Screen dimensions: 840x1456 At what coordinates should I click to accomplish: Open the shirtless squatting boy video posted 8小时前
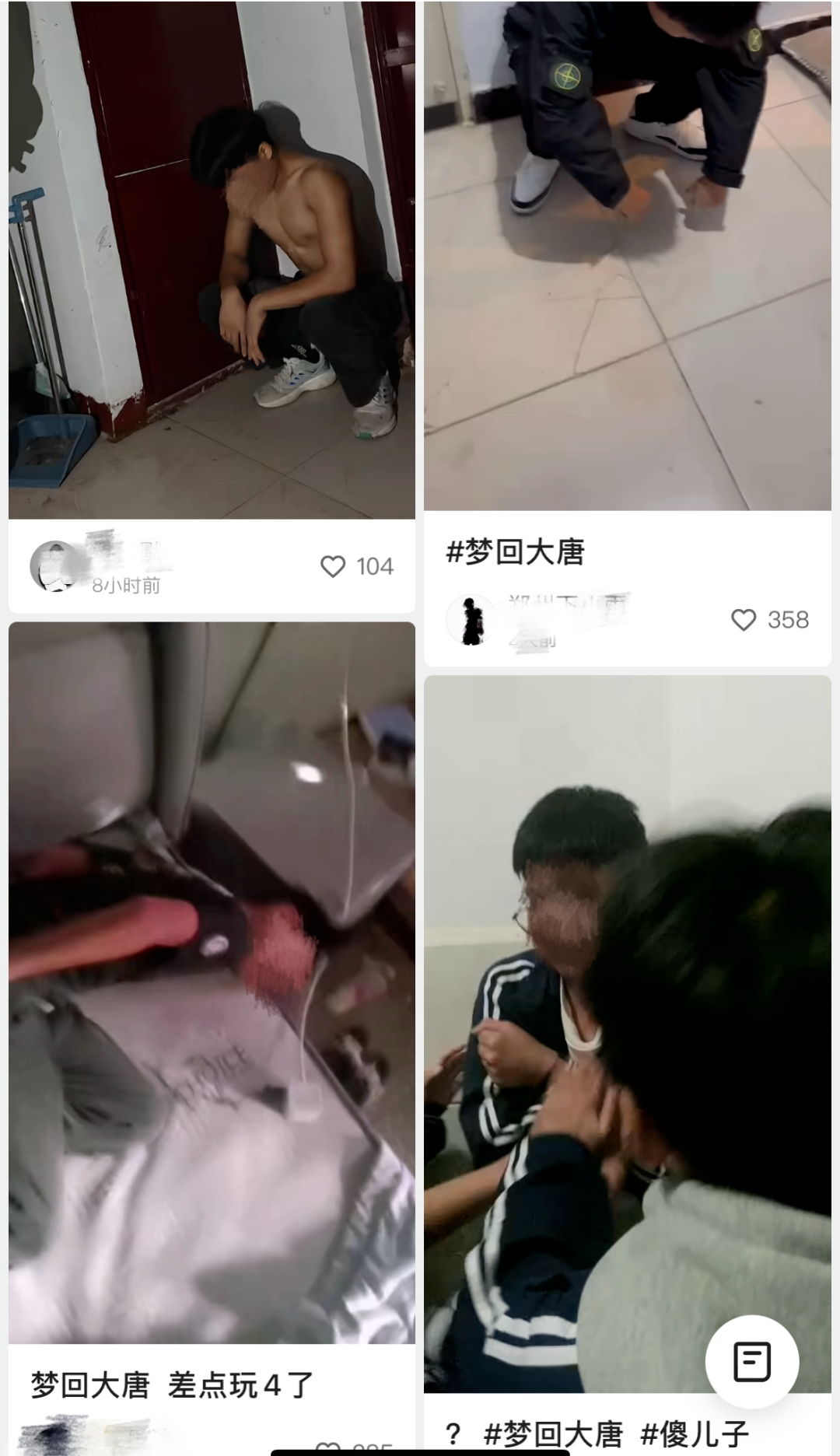212,260
